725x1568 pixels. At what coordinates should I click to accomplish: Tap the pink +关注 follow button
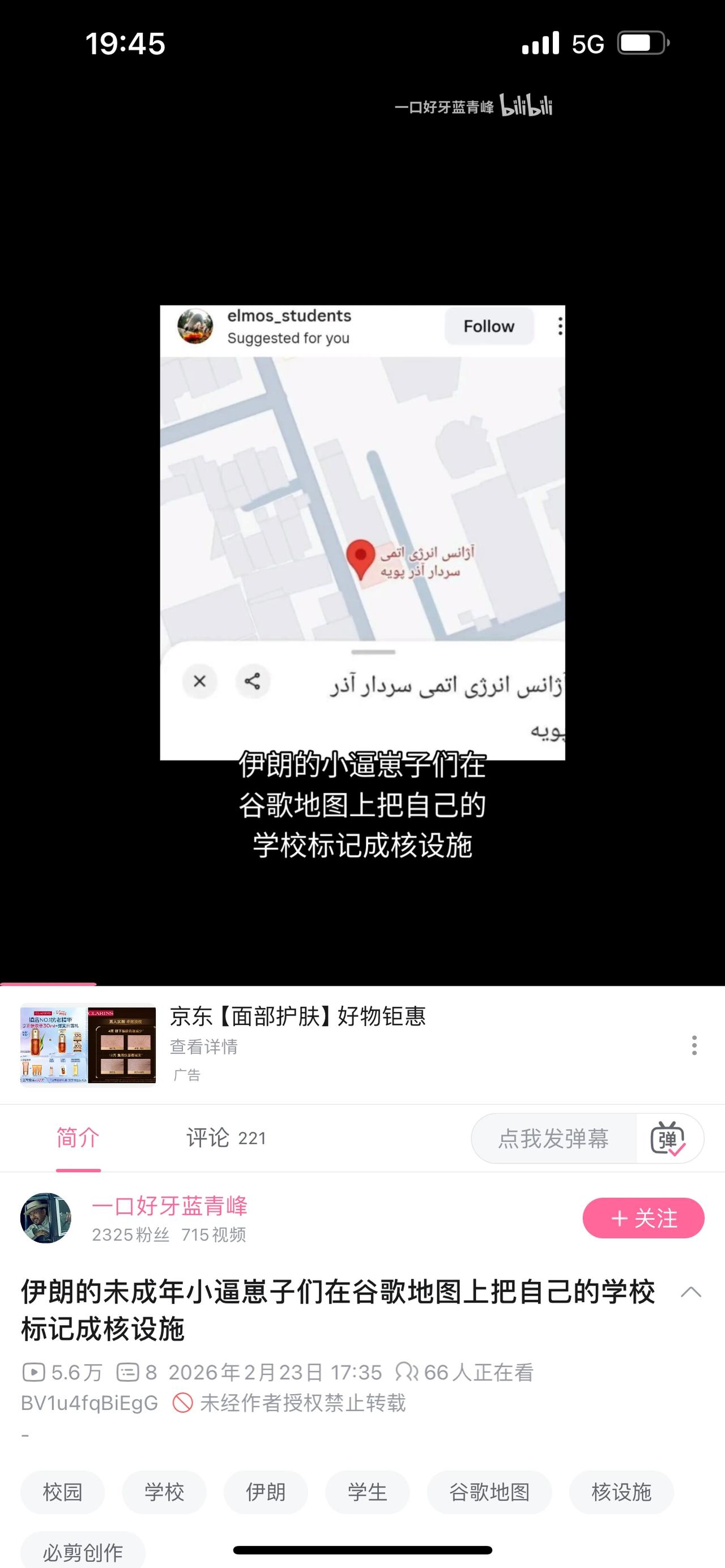643,1218
